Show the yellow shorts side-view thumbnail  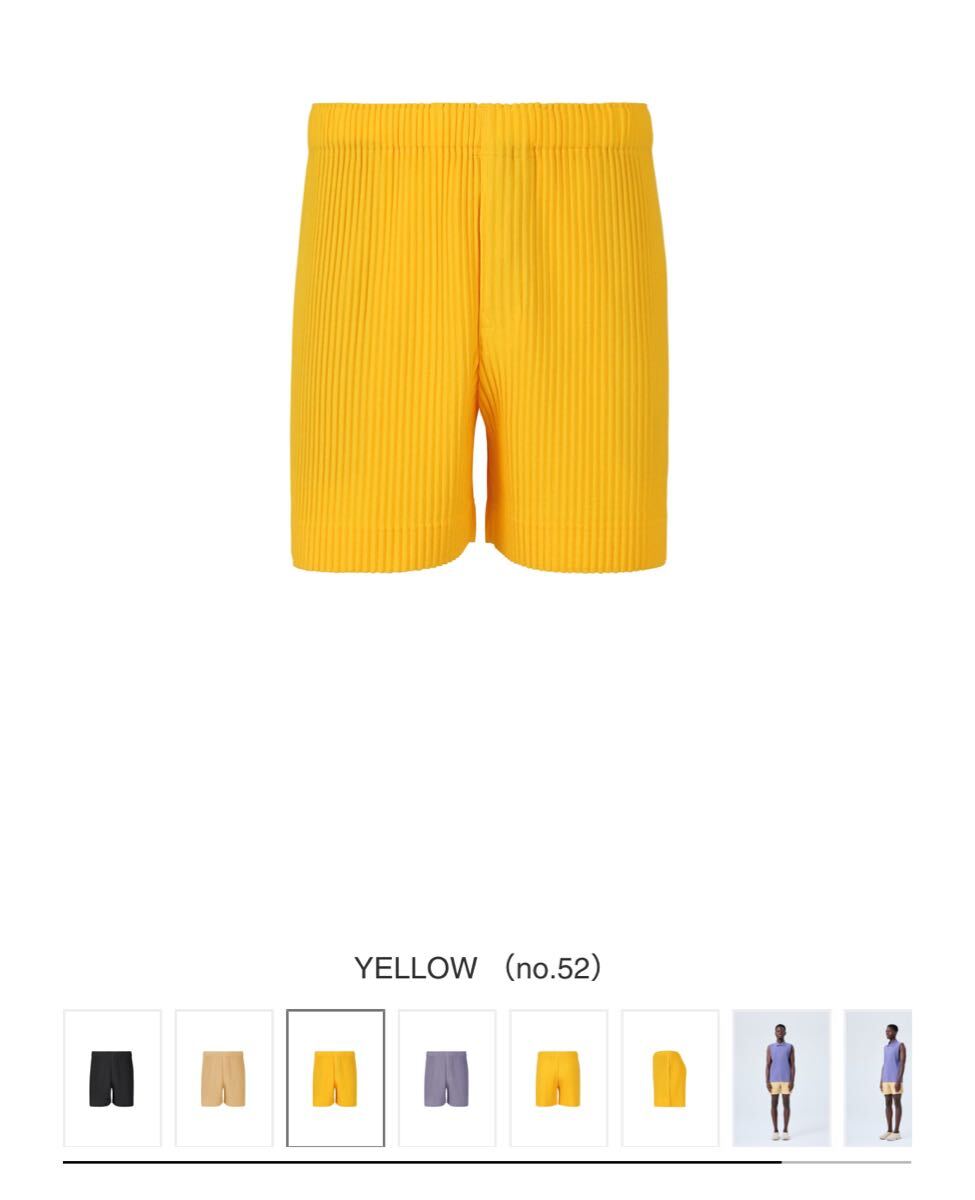pyautogui.click(x=670, y=1078)
